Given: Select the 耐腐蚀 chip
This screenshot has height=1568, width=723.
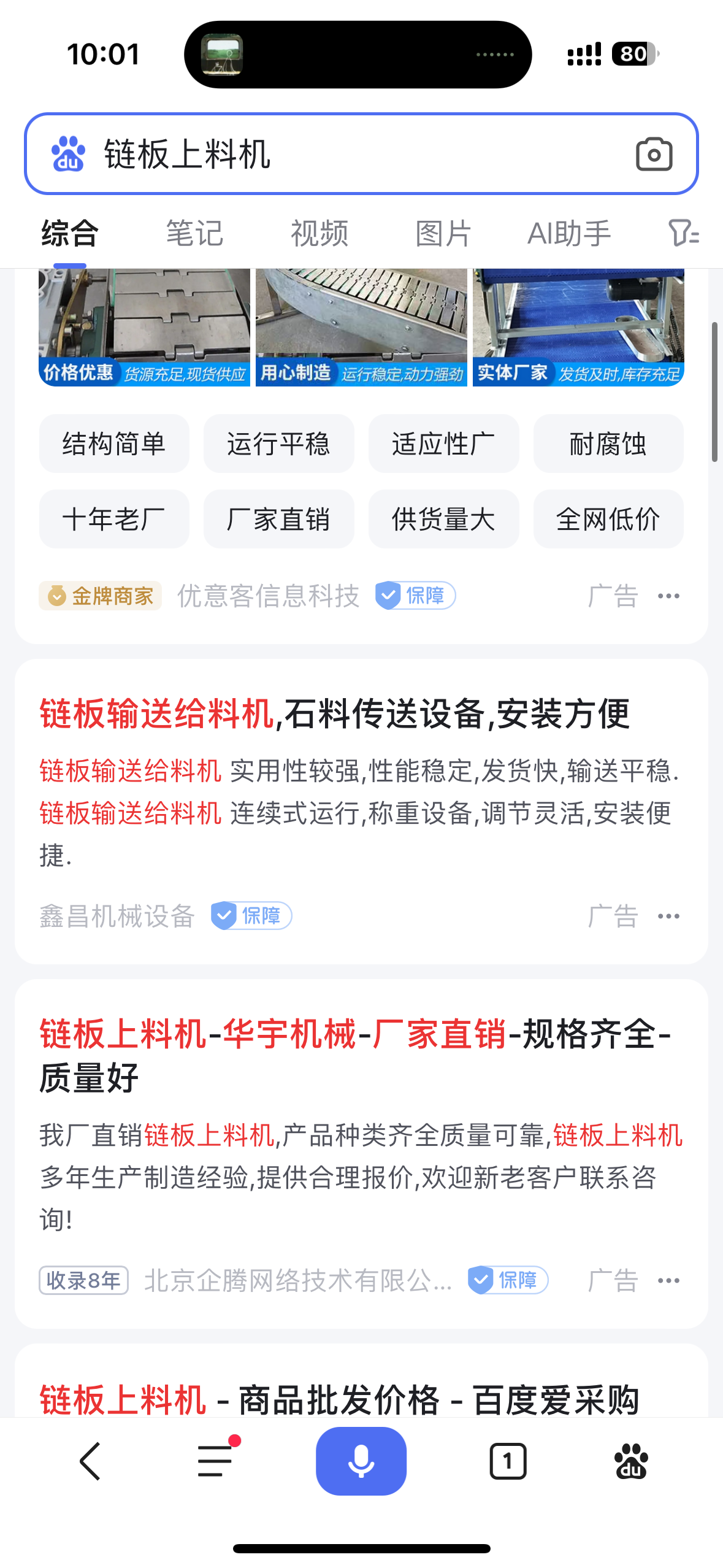Looking at the screenshot, I should [x=608, y=444].
